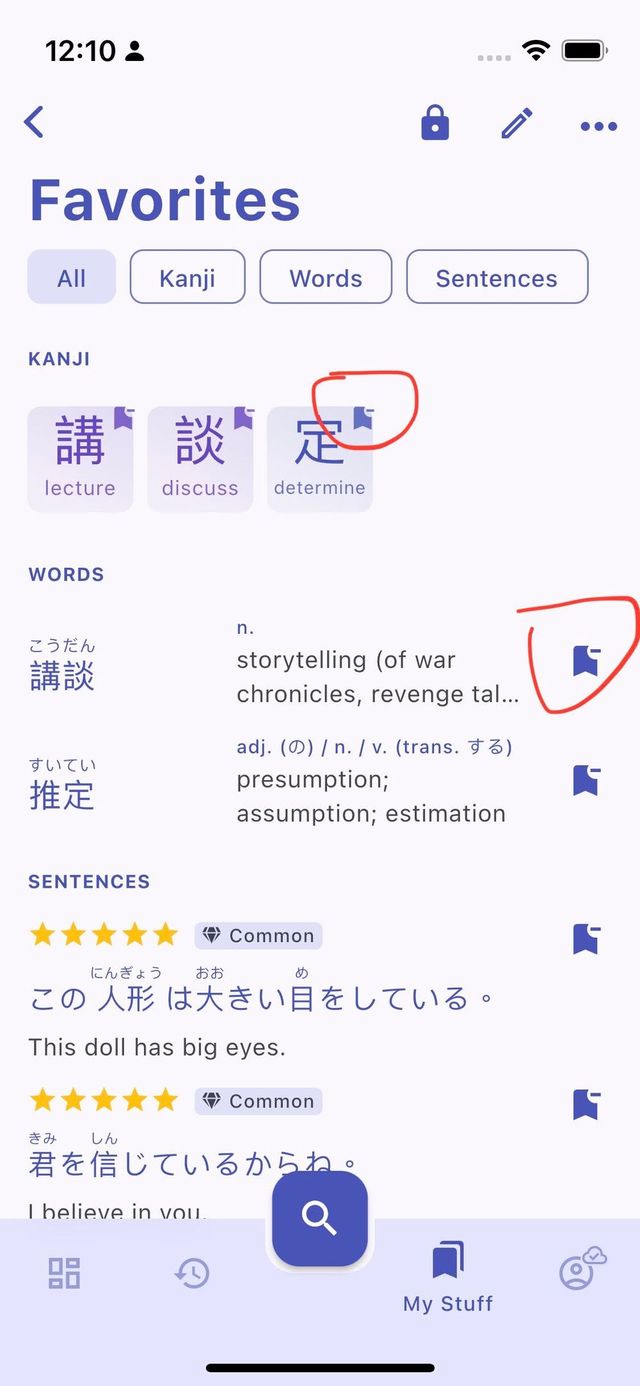Open the kanji card for discuss
This screenshot has width=640, height=1386.
(x=200, y=459)
